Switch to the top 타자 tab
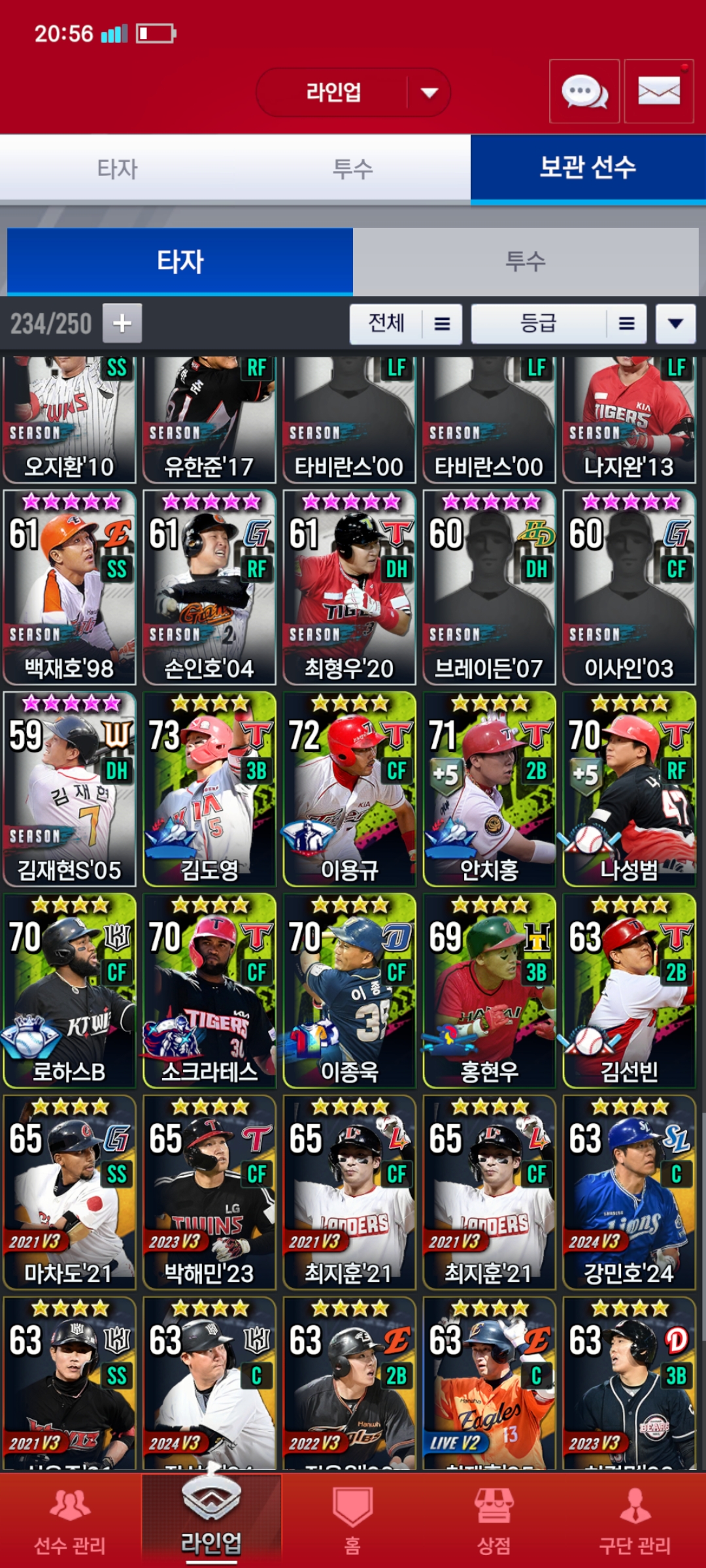The image size is (706, 1568). click(118, 169)
